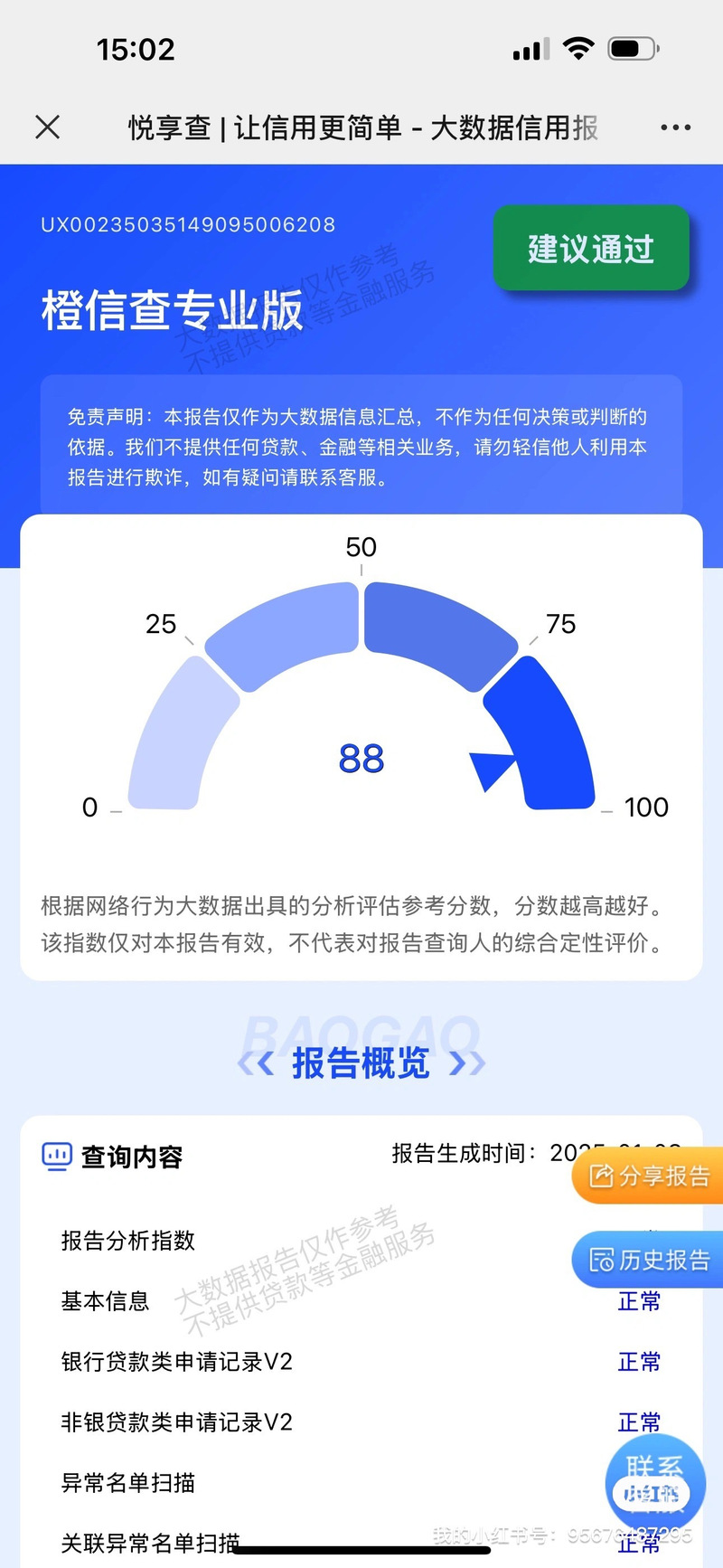Tap the battery icon in the status bar
Image resolution: width=723 pixels, height=1568 pixels.
click(633, 49)
